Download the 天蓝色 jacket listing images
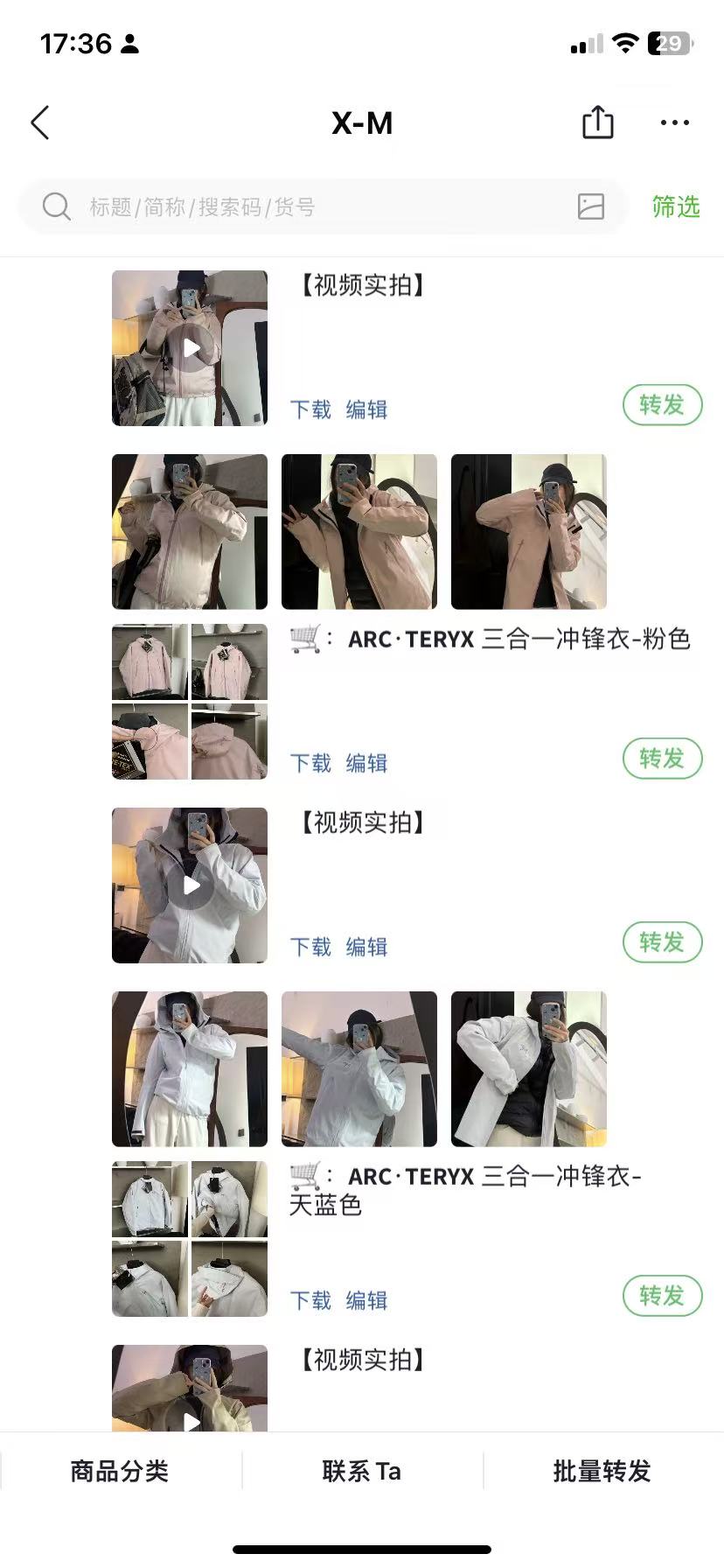Image resolution: width=724 pixels, height=1568 pixels. coord(310,1300)
